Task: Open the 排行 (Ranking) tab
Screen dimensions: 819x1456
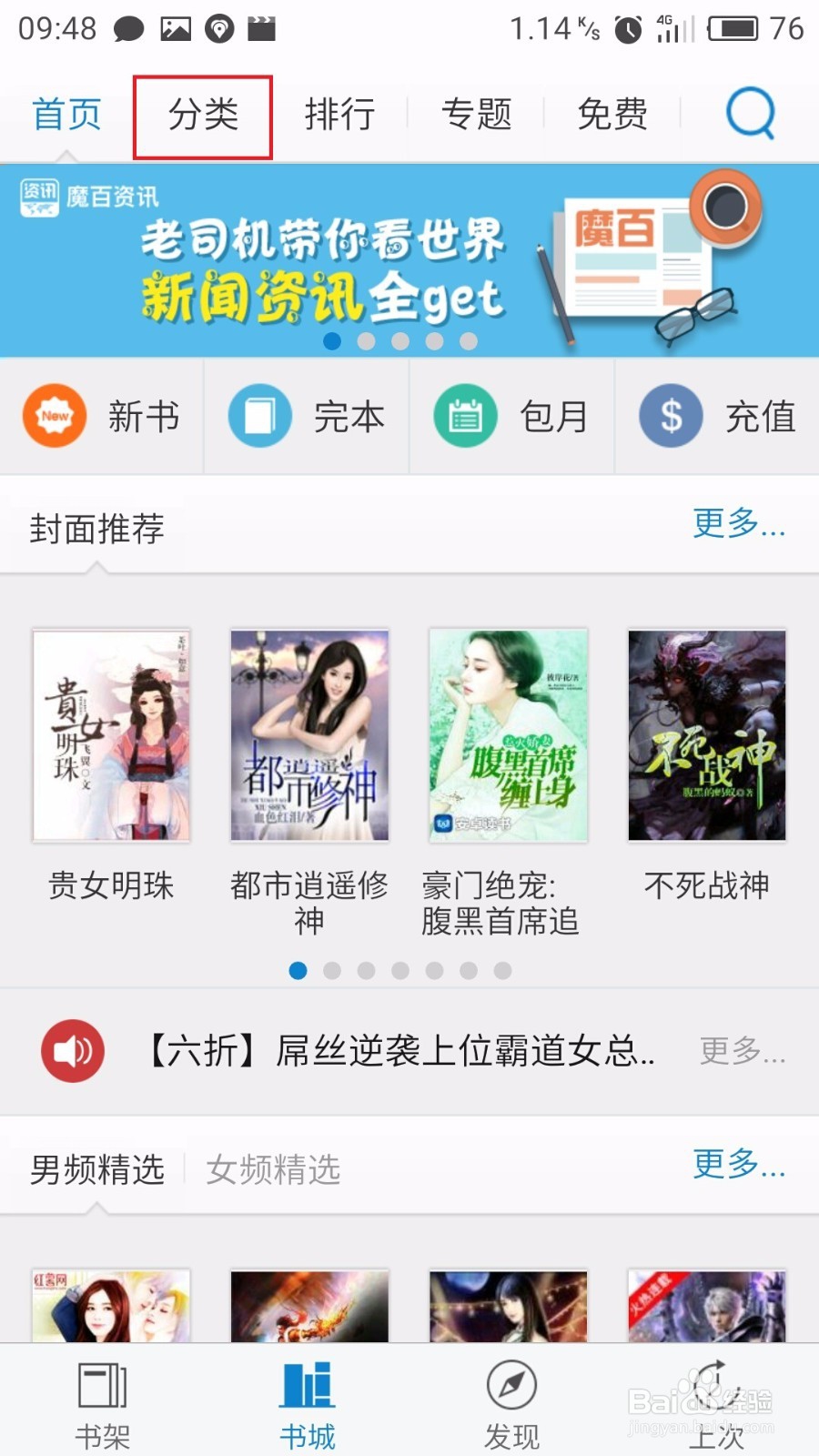Action: pyautogui.click(x=339, y=114)
